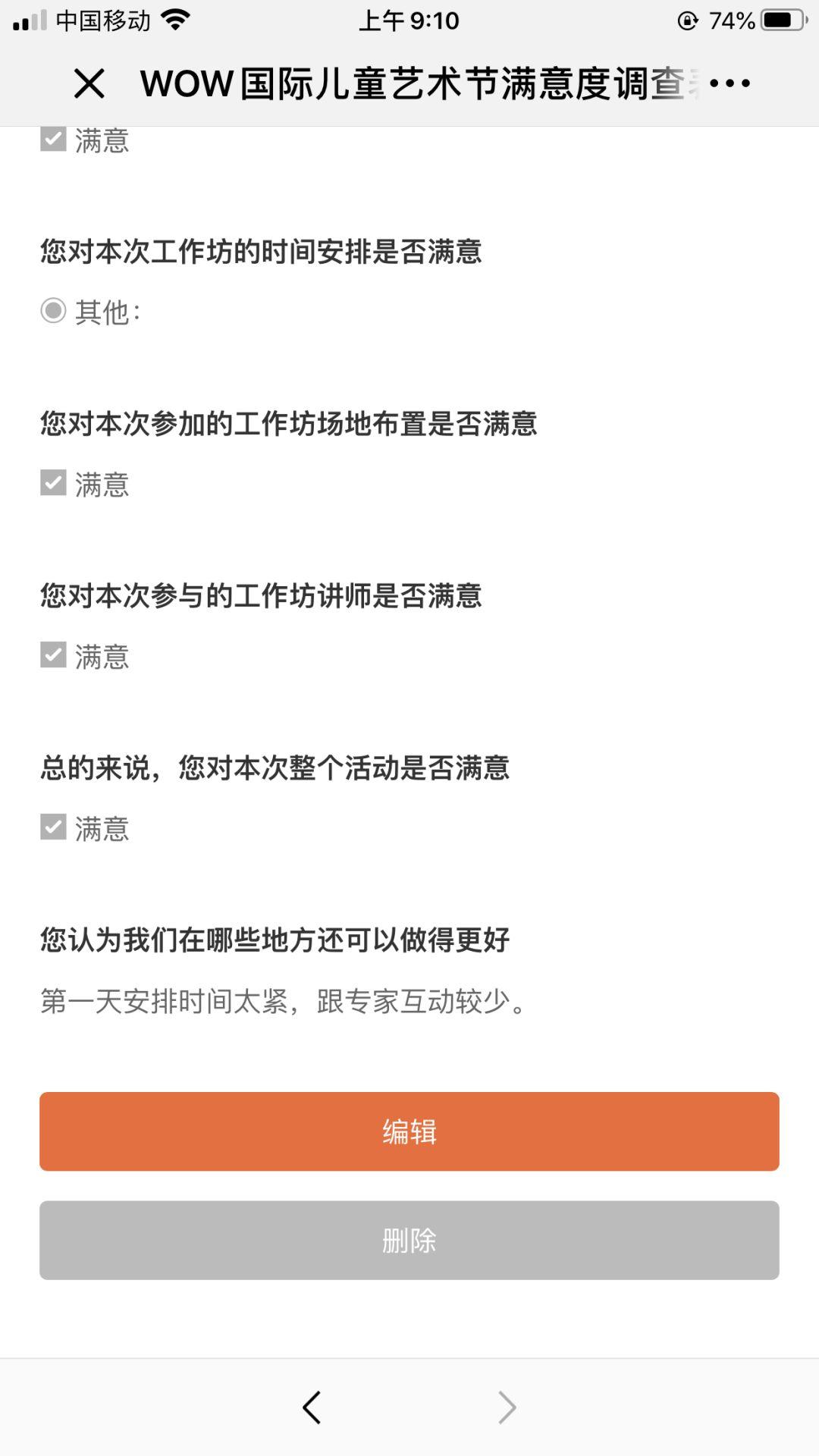
Task: Toggle 满意 checkbox under 工作坊讲师
Action: point(53,655)
